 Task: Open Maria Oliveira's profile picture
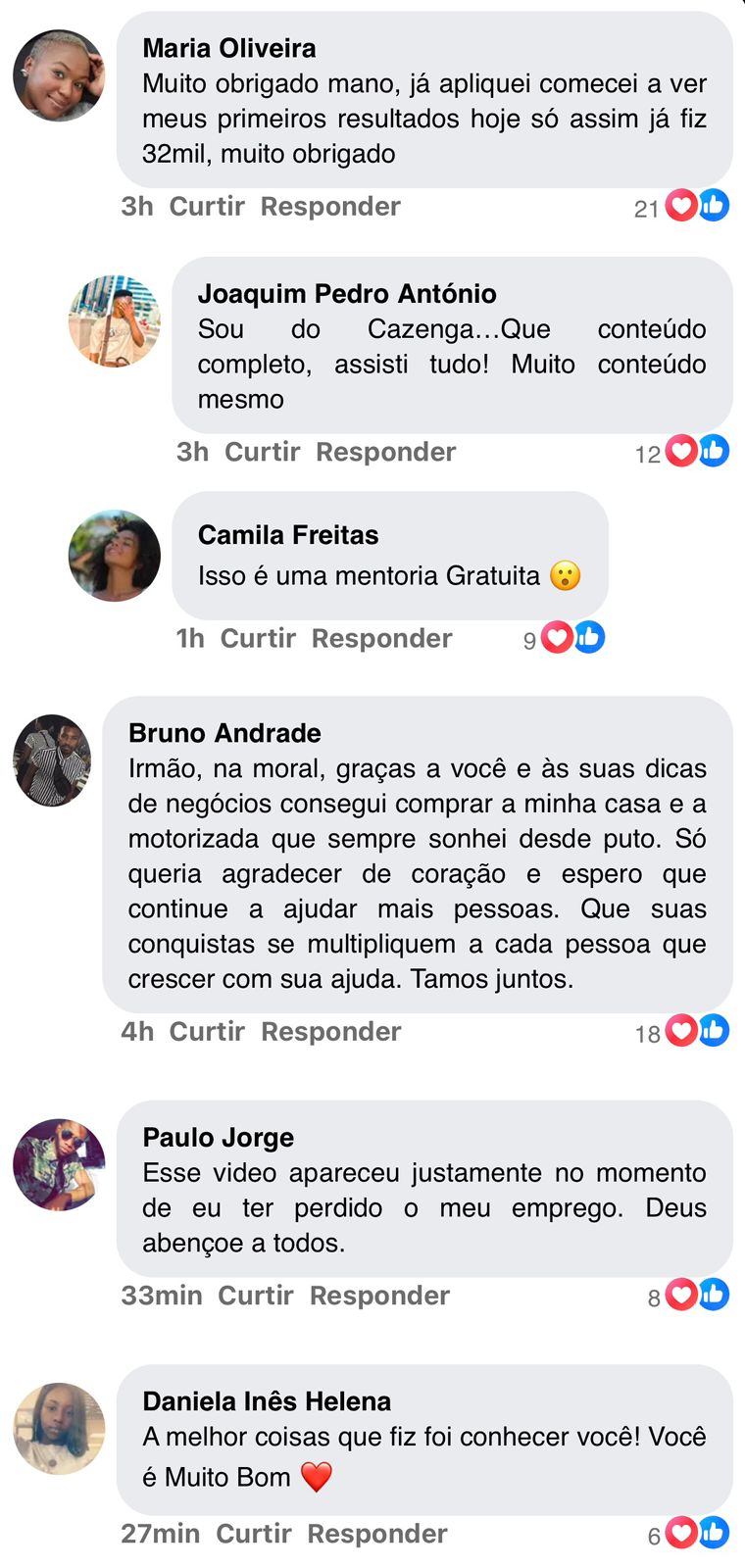pos(59,75)
